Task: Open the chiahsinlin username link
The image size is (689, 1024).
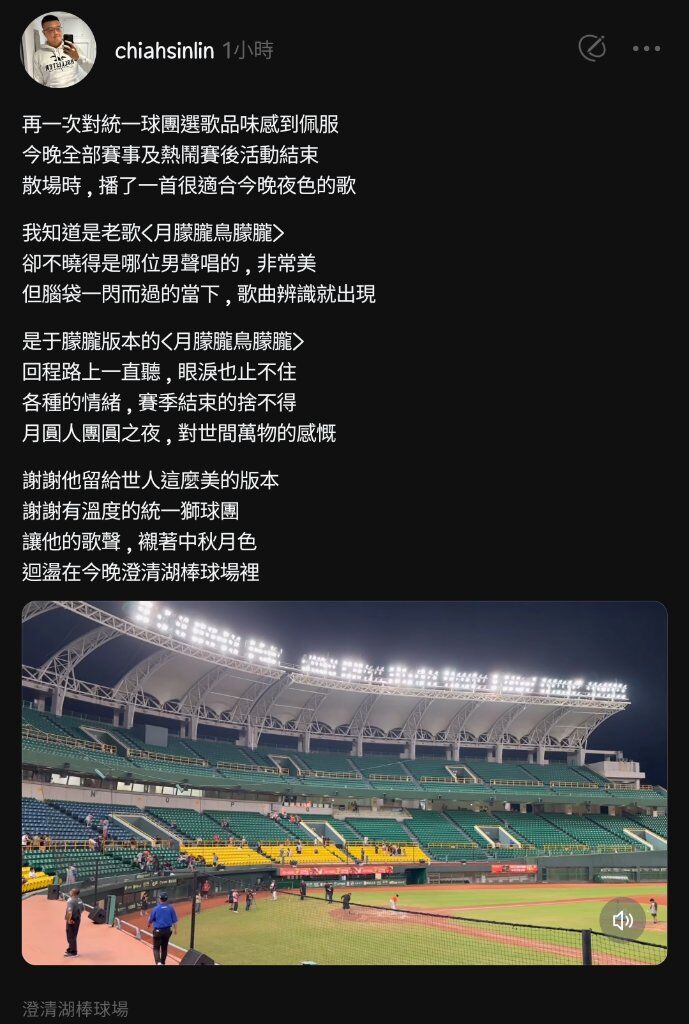Action: tap(164, 50)
